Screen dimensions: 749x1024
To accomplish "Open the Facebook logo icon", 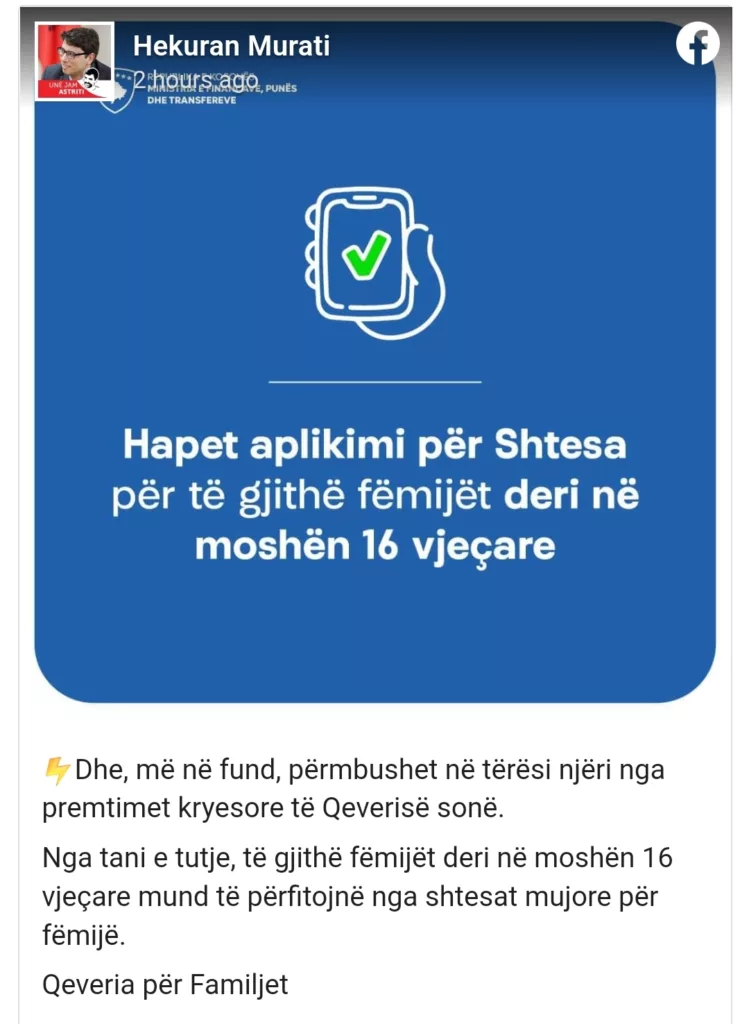I will 697,44.
